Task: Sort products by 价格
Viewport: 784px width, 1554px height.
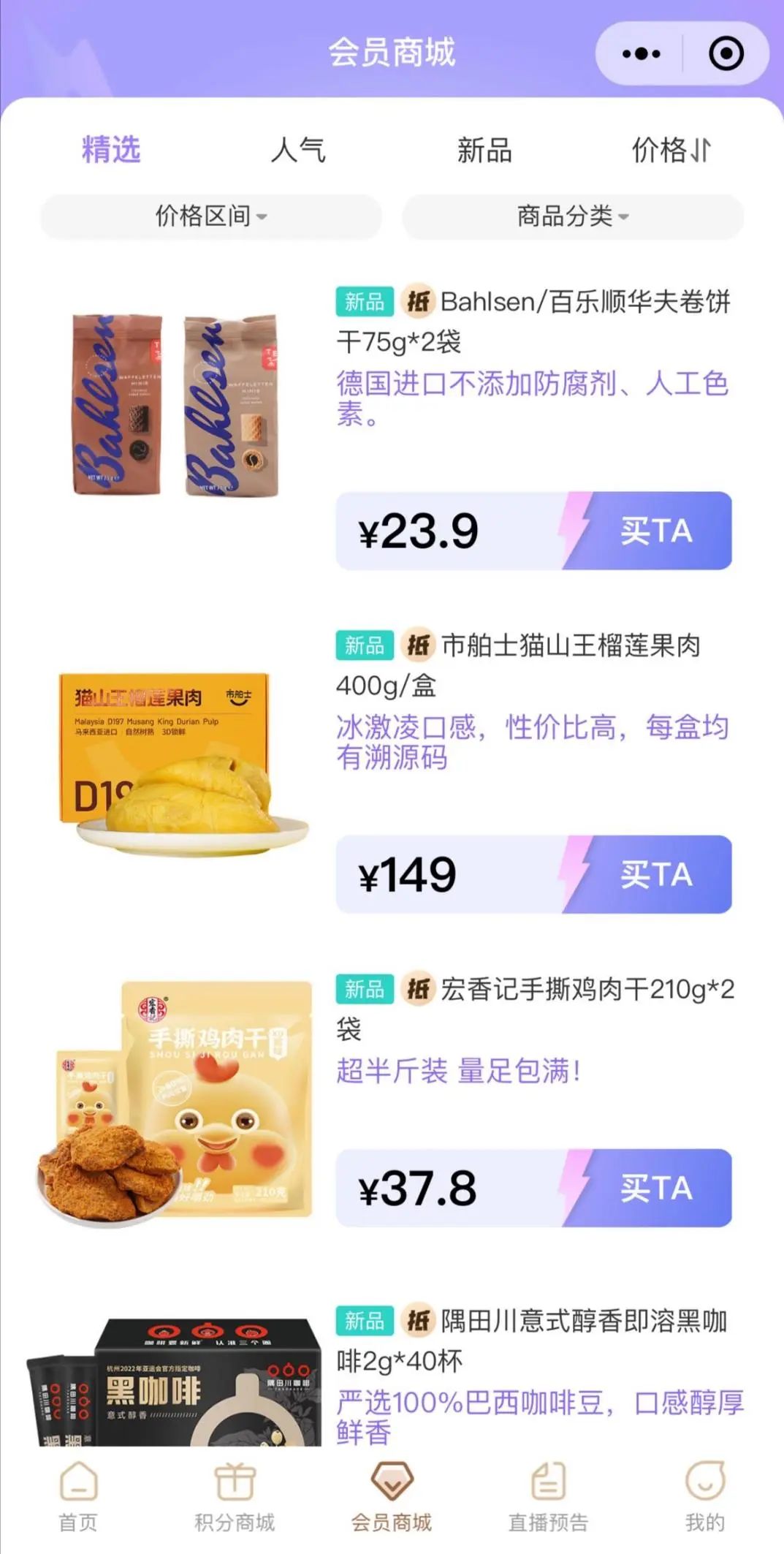Action: click(671, 150)
